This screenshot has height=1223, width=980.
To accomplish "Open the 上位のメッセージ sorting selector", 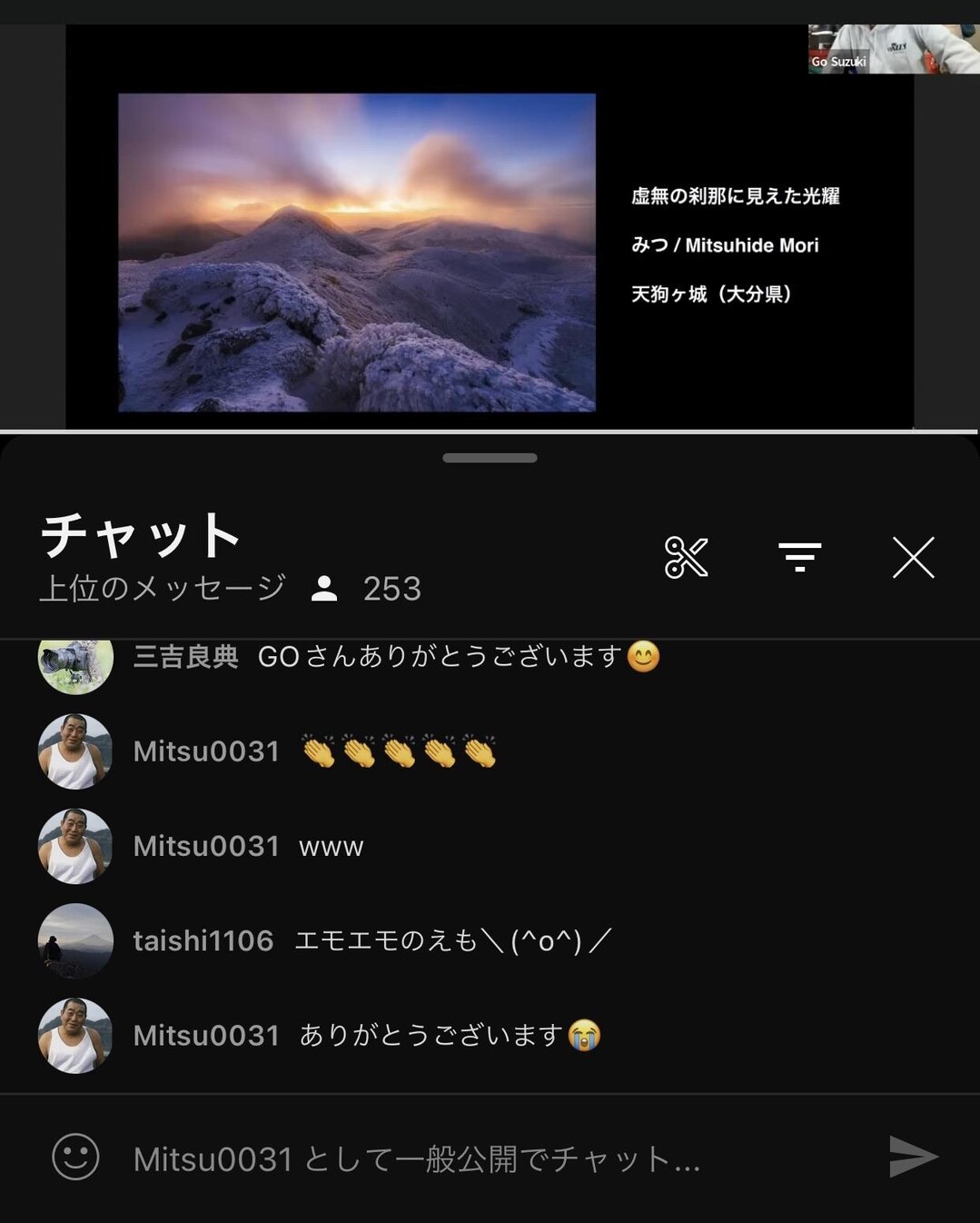I will tap(162, 589).
